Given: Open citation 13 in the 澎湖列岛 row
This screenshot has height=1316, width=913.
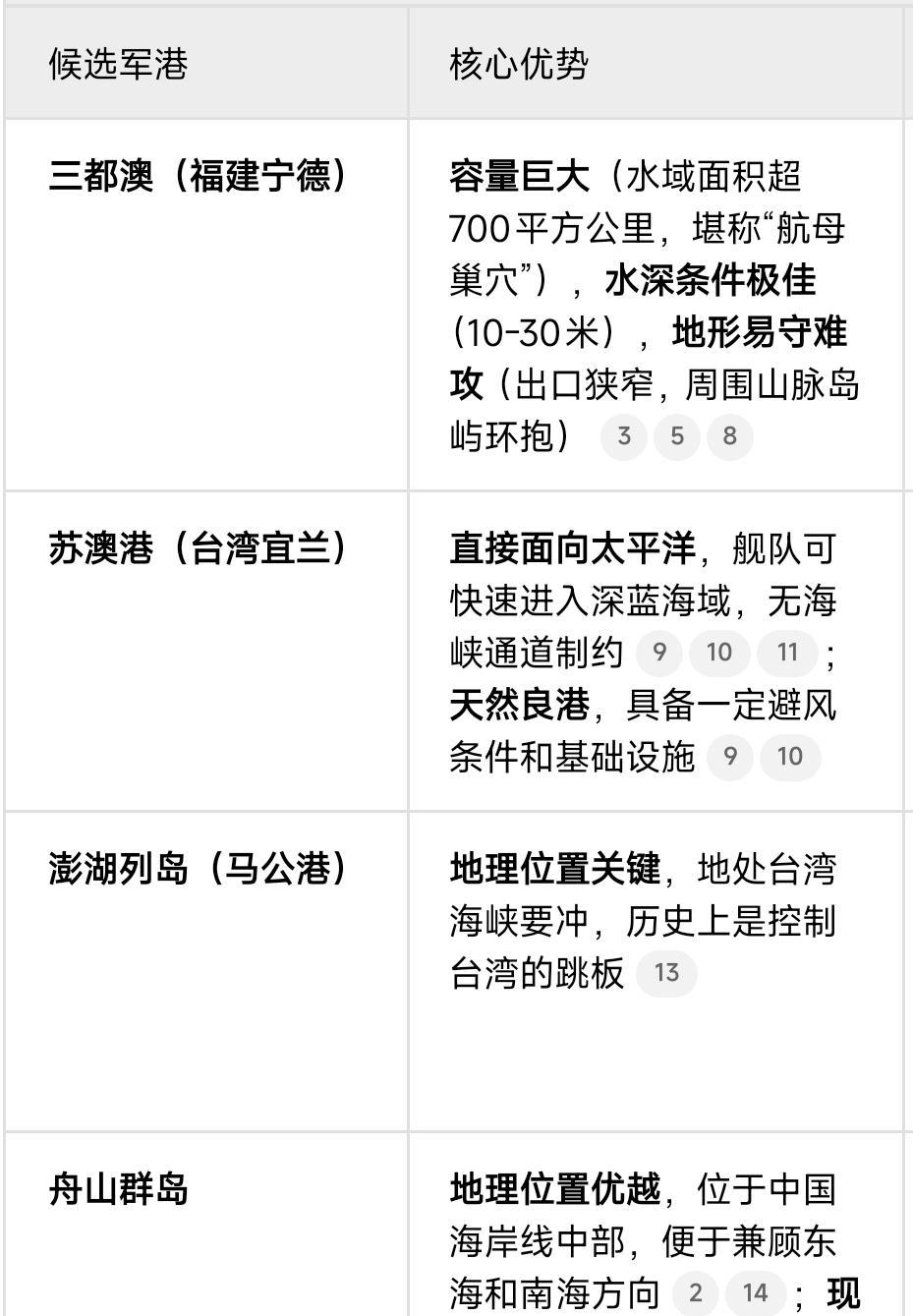Looking at the screenshot, I should (666, 973).
